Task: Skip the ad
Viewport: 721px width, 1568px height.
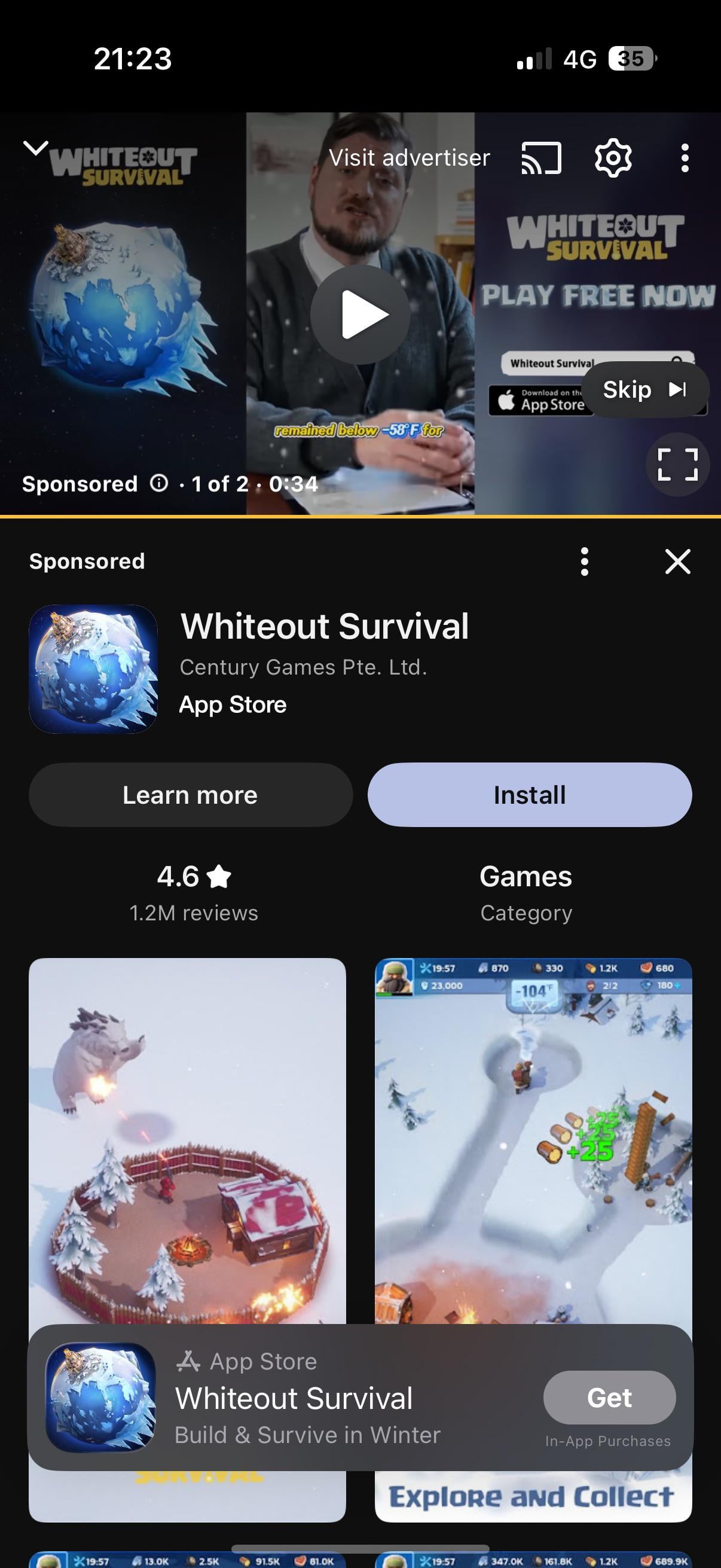Action: pos(644,389)
